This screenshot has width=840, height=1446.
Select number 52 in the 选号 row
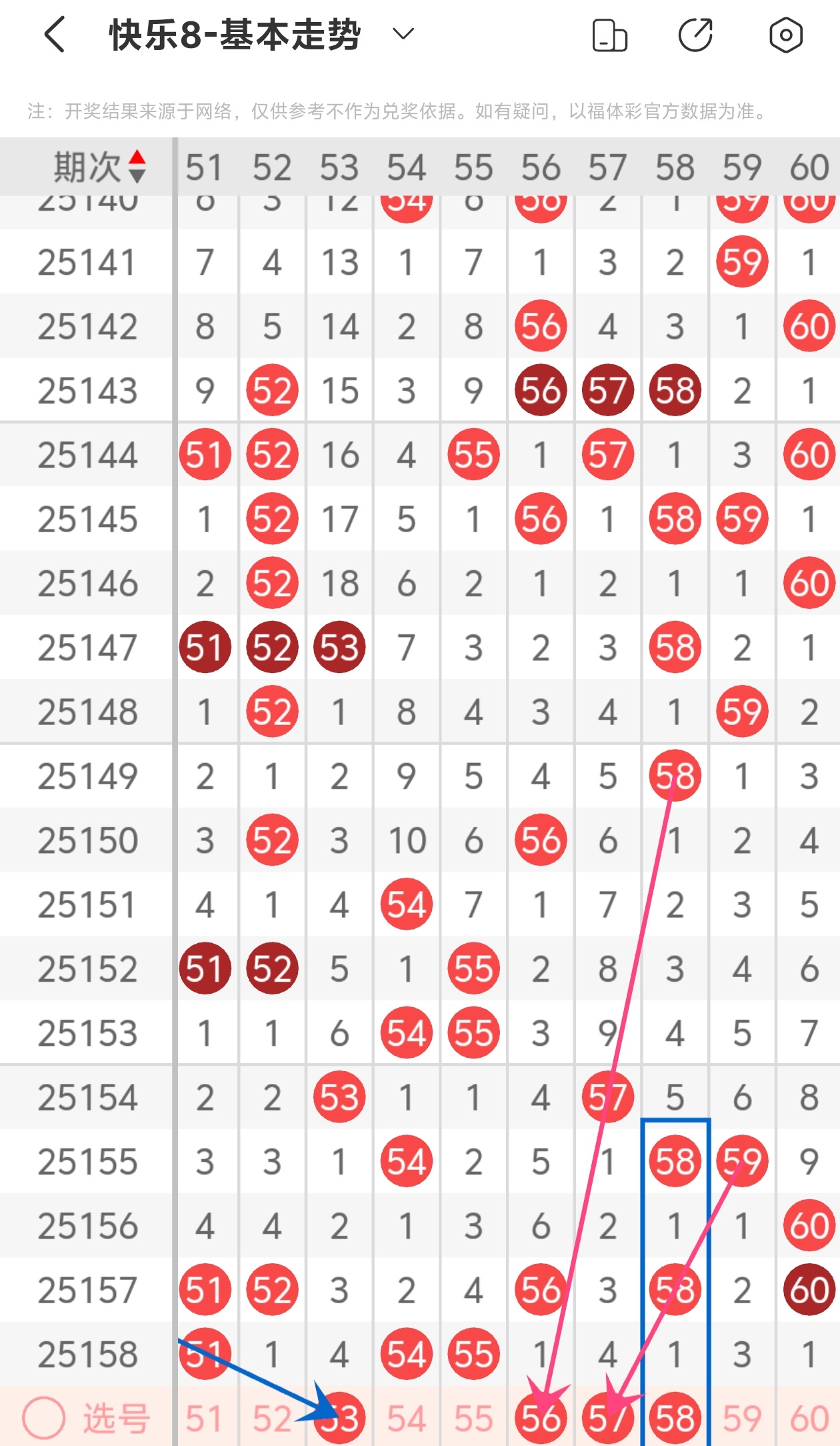pos(271,1419)
